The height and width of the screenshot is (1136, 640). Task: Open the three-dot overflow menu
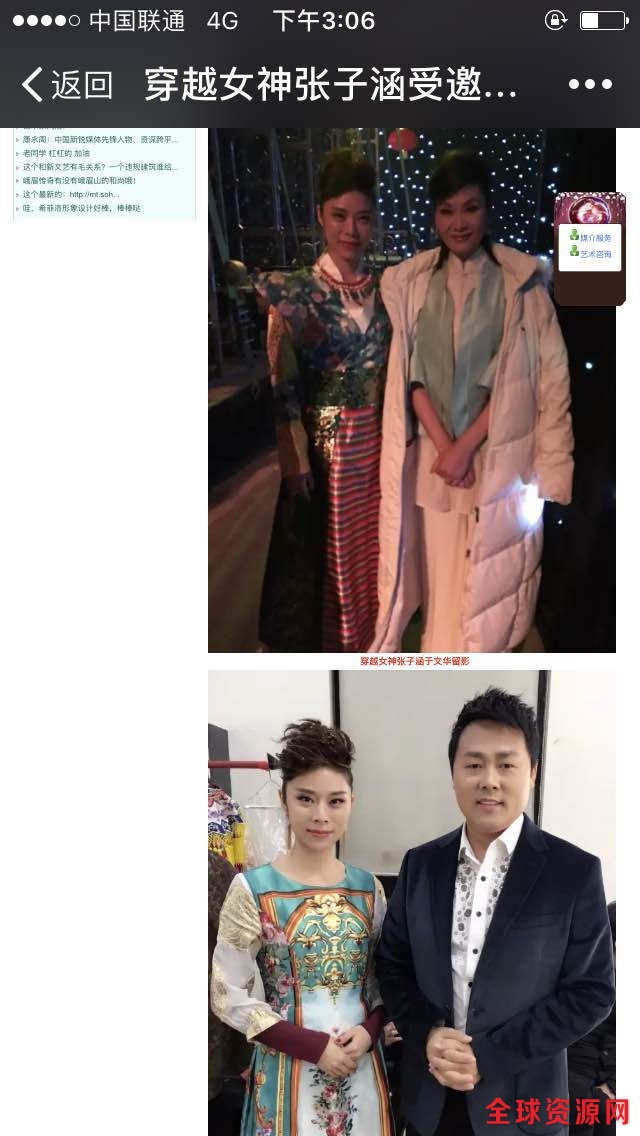tap(590, 85)
